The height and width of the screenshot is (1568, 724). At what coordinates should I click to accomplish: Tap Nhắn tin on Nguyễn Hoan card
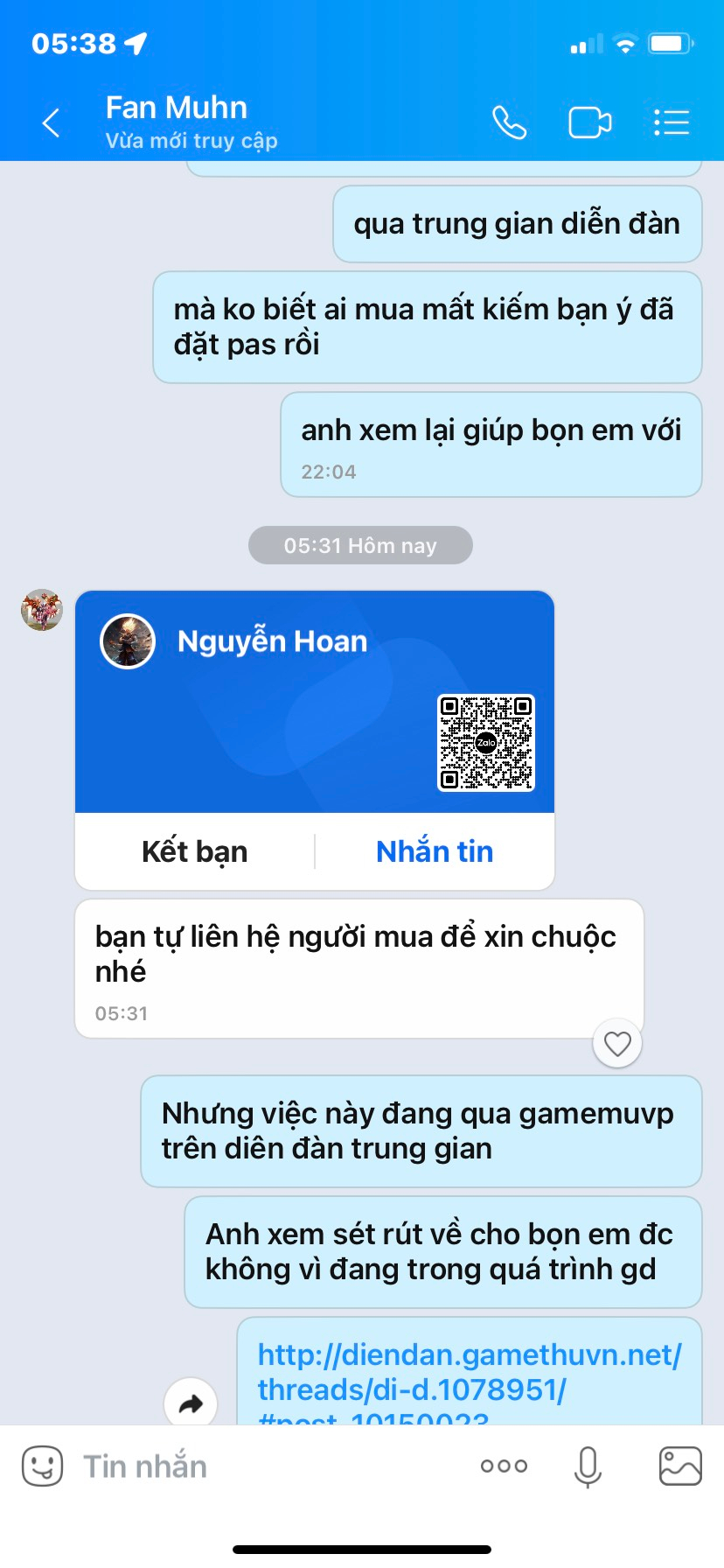click(435, 851)
